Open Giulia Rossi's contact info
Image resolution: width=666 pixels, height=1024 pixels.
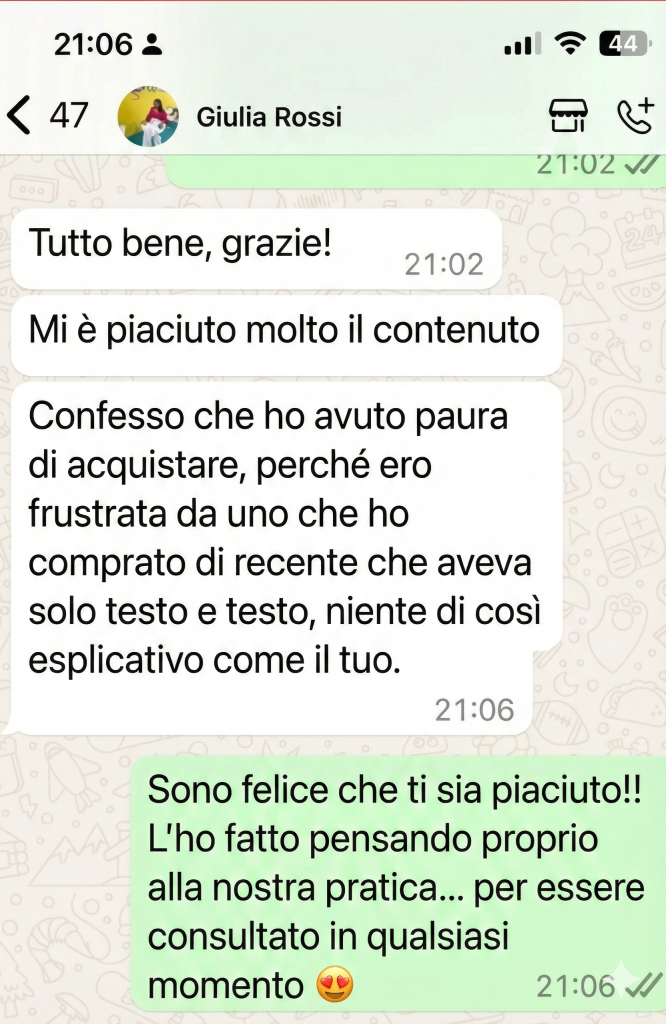[x=268, y=117]
